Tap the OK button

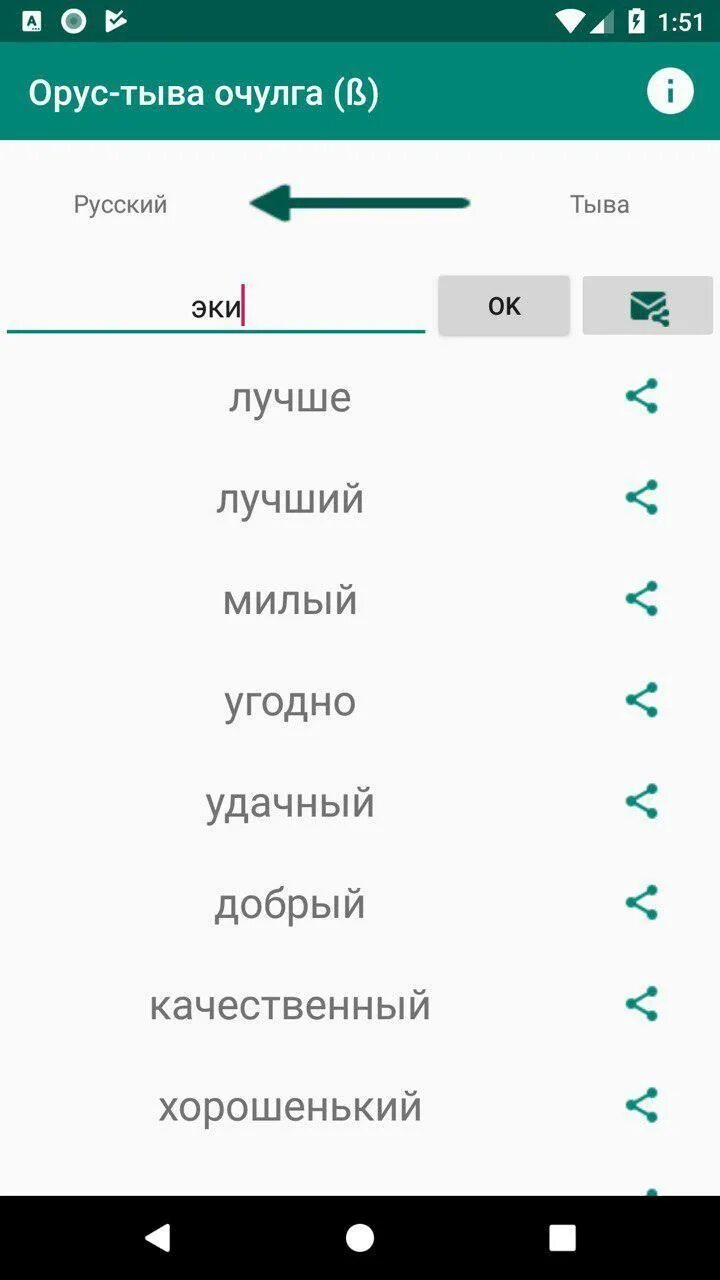pos(504,306)
